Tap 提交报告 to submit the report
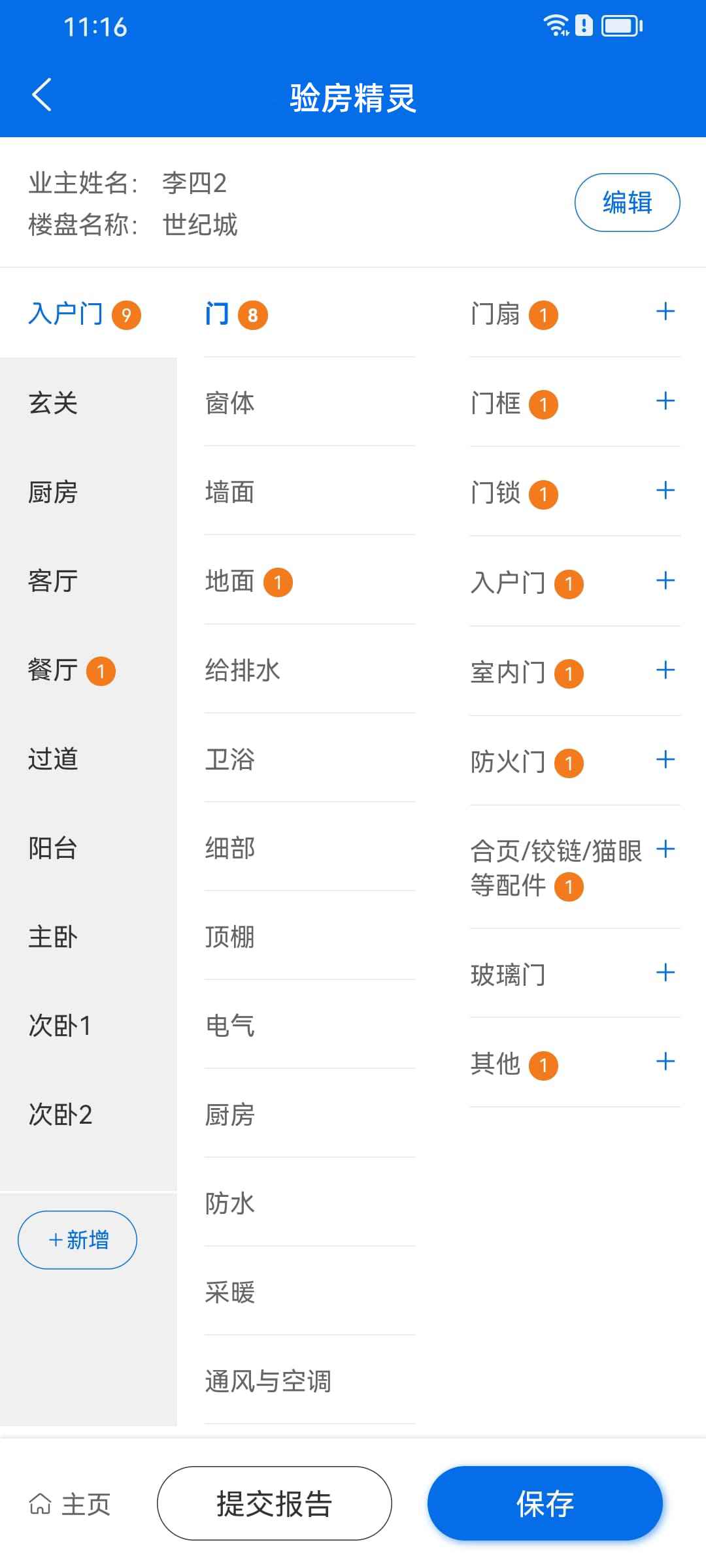706x1568 pixels. tap(275, 1504)
